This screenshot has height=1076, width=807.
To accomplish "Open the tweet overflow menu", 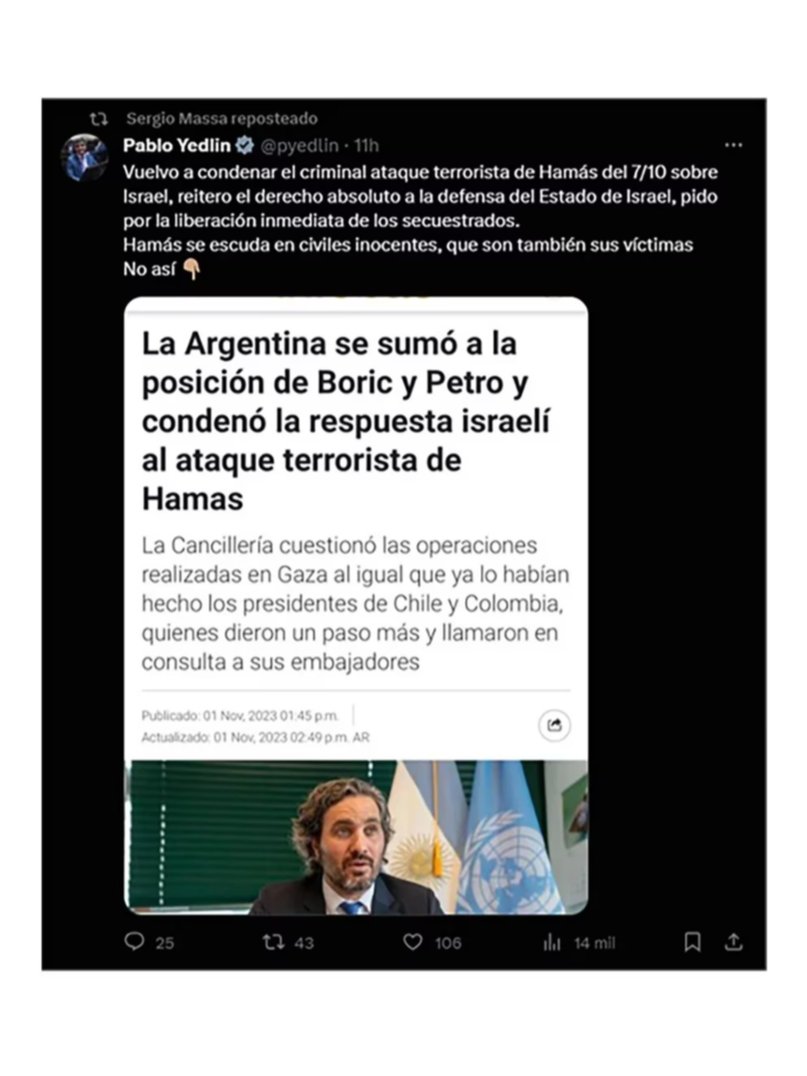I will tap(733, 145).
